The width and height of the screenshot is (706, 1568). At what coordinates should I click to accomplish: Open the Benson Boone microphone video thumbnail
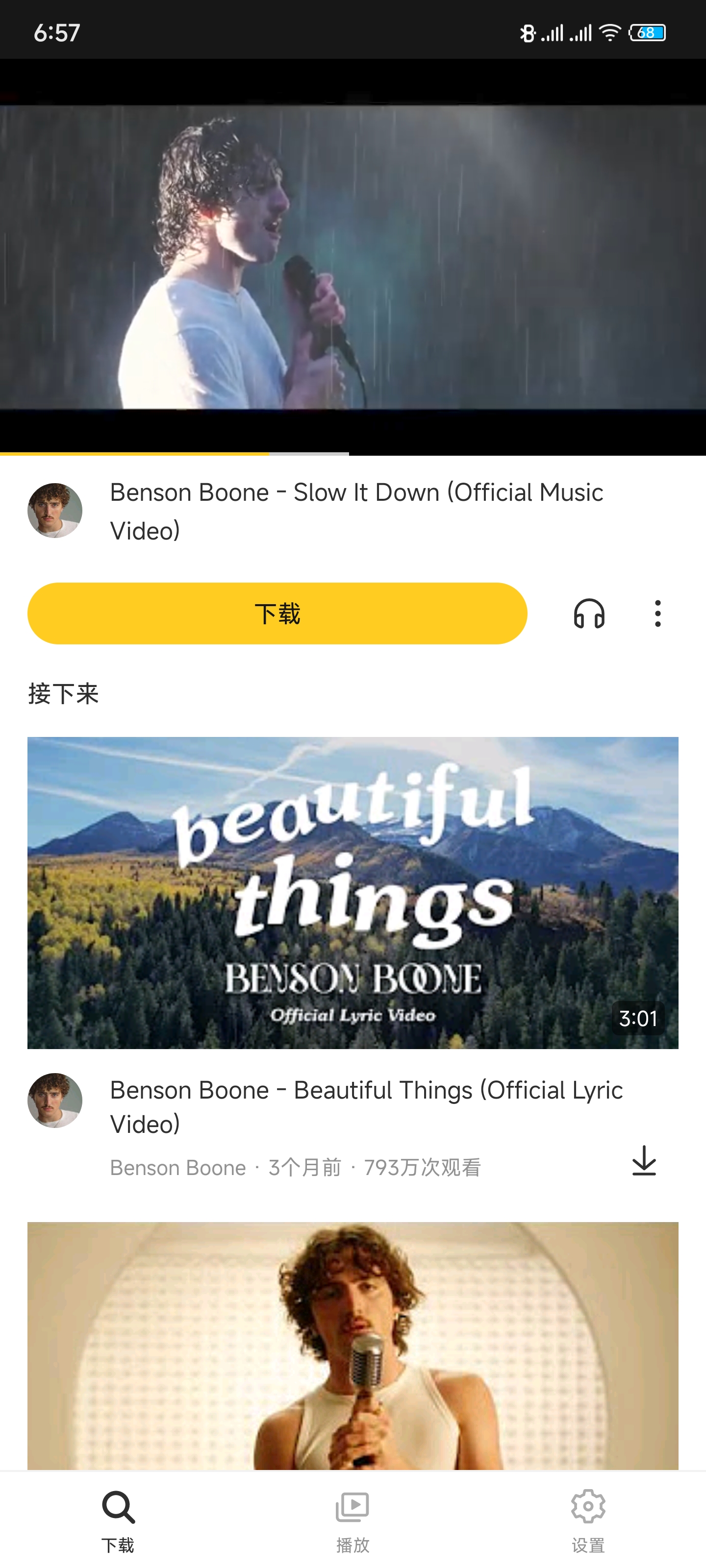353,1345
